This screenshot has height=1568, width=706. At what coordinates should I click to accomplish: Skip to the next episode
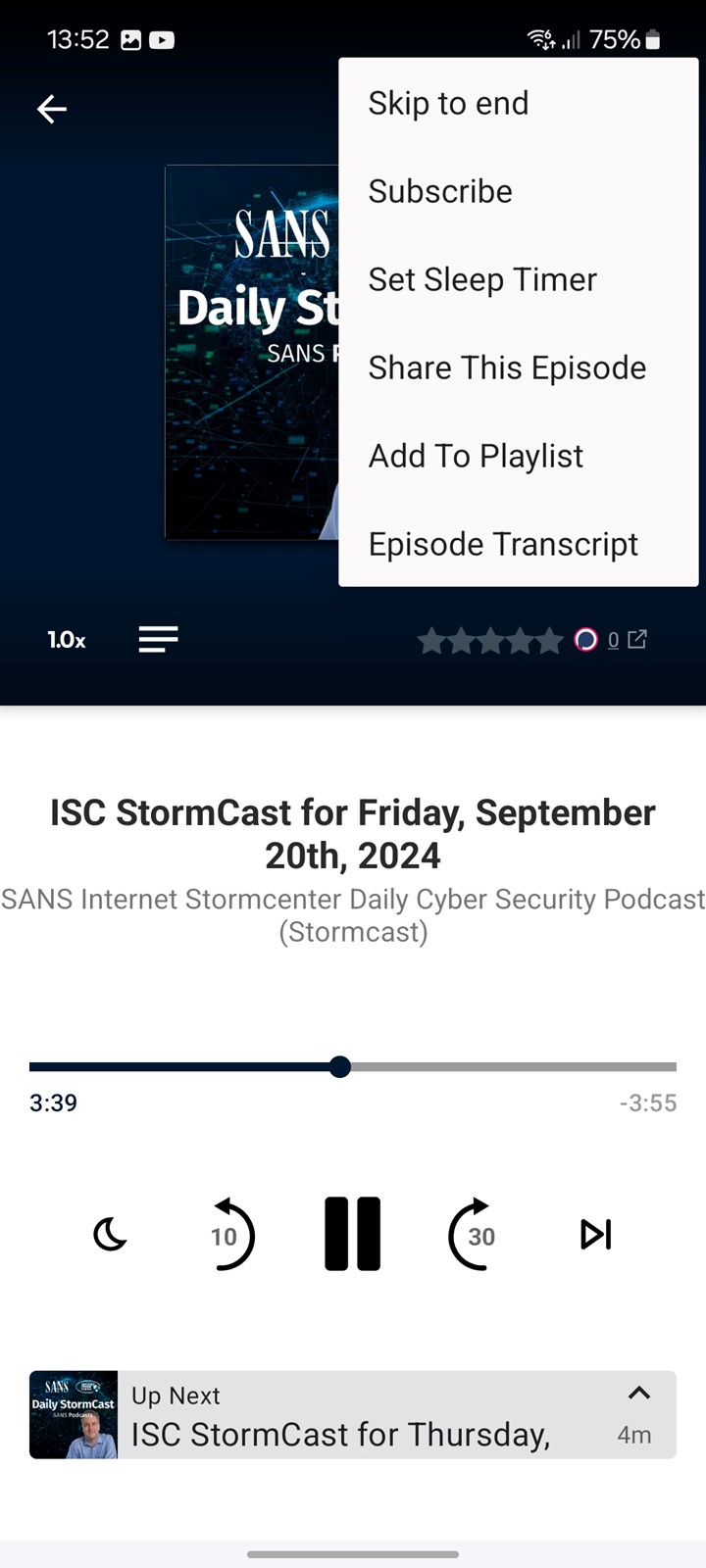click(x=596, y=1235)
